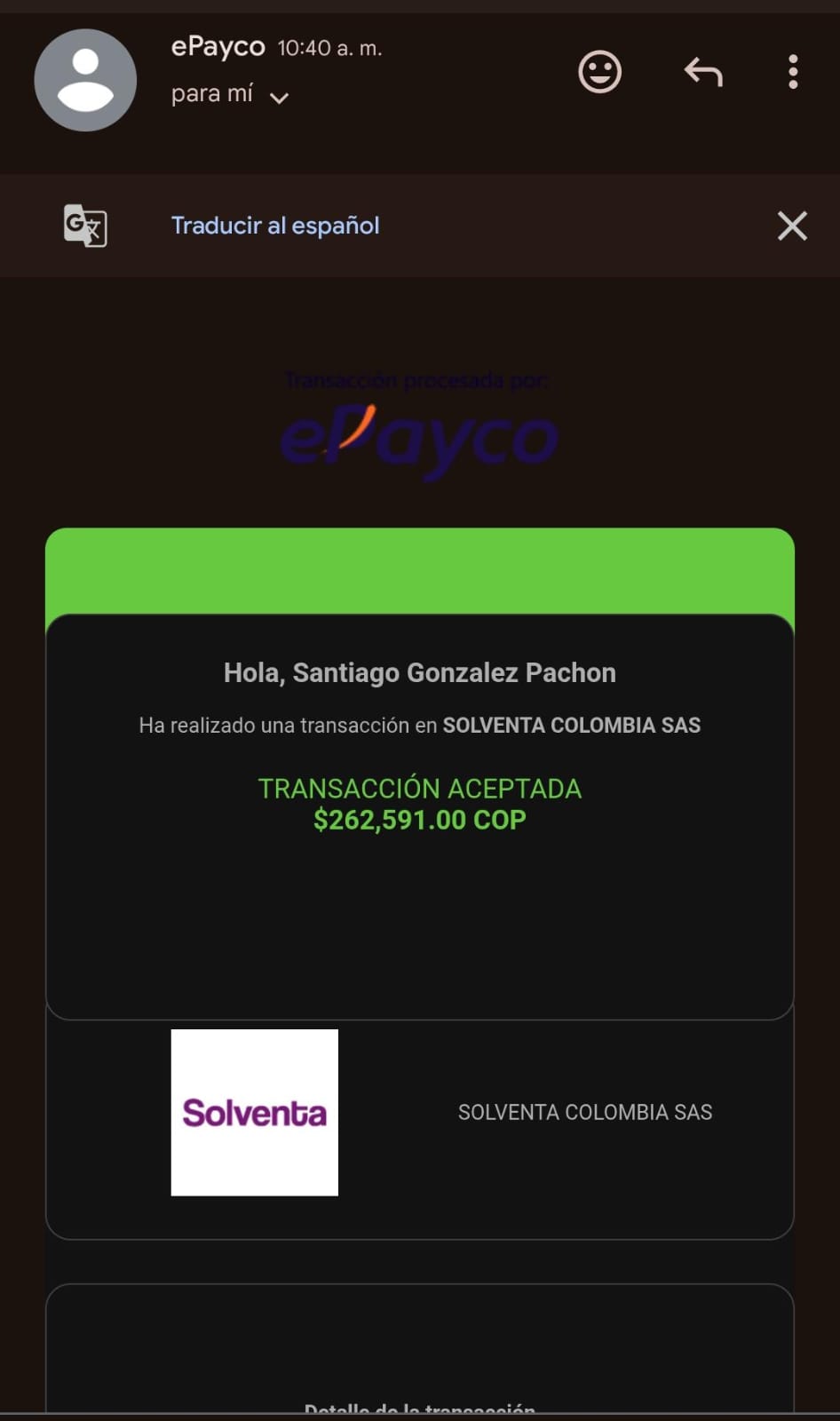Tap Traducir al español

point(275,226)
